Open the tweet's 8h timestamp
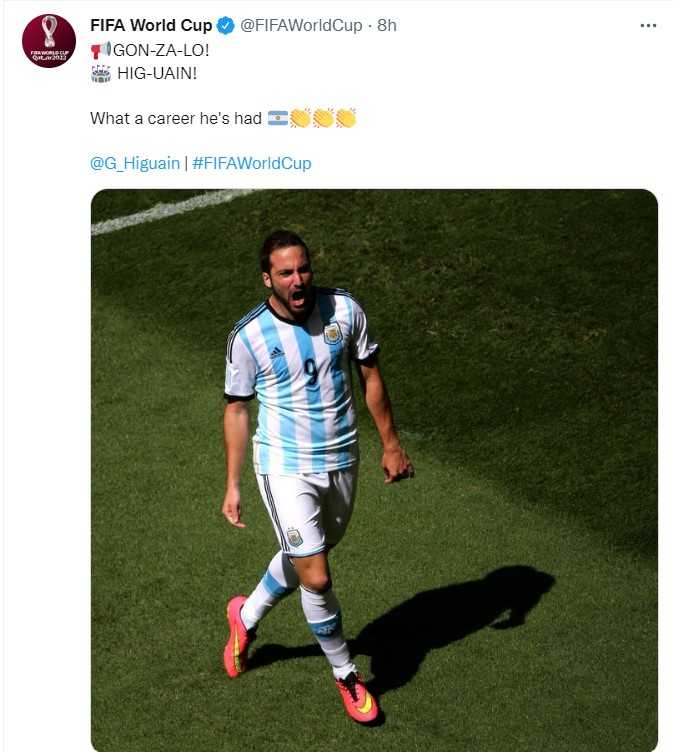The width and height of the screenshot is (673, 752). (387, 26)
